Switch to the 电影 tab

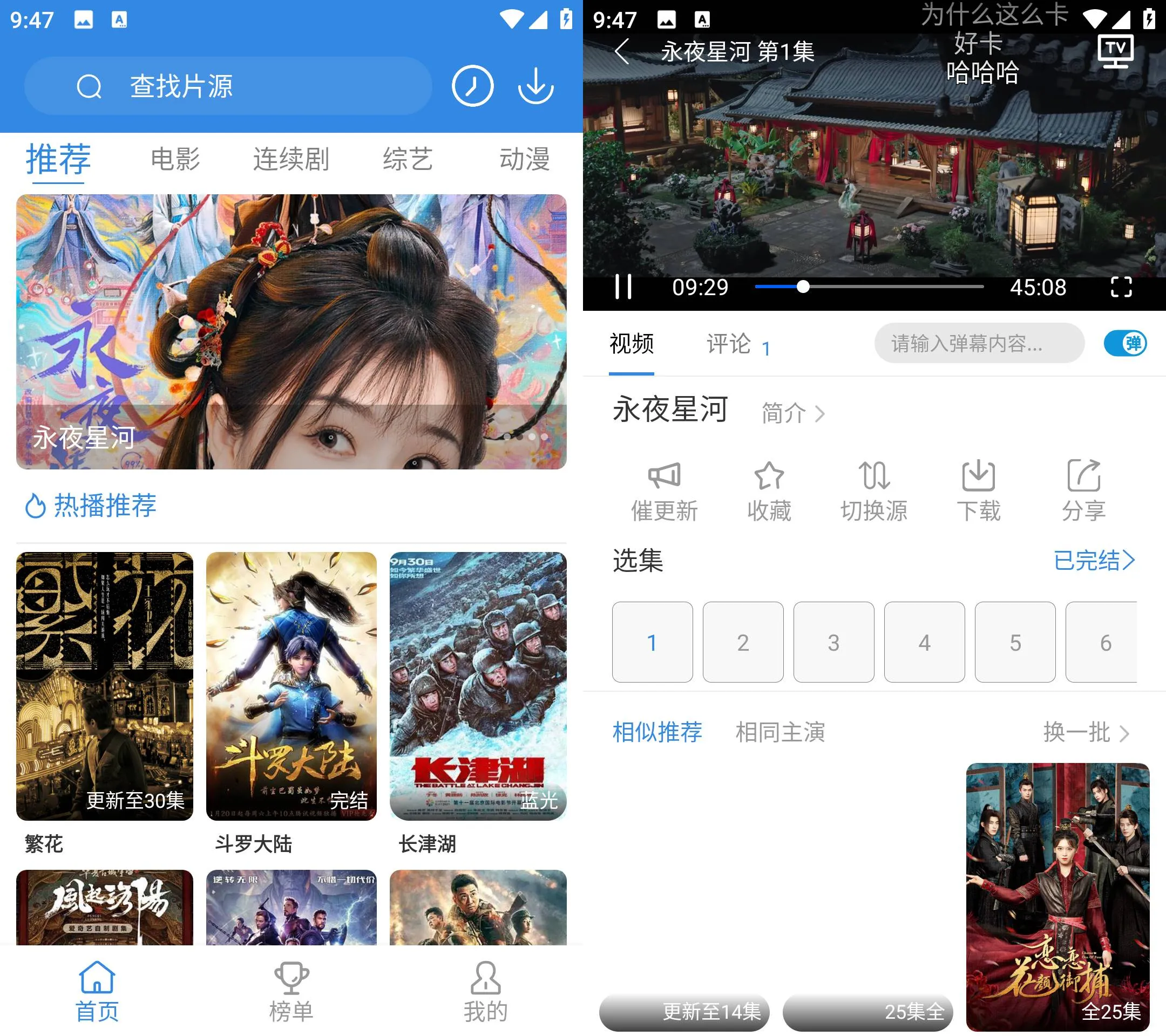(175, 159)
